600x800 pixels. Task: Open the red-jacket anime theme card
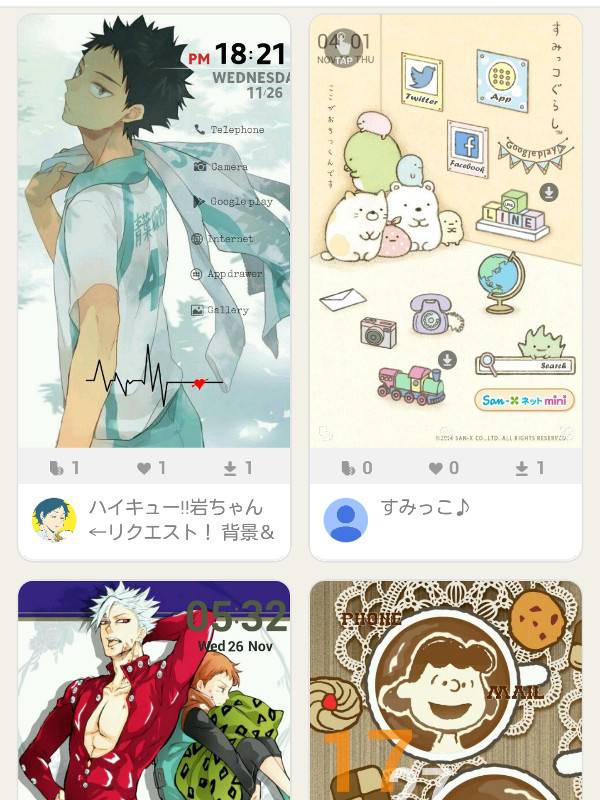pyautogui.click(x=153, y=690)
